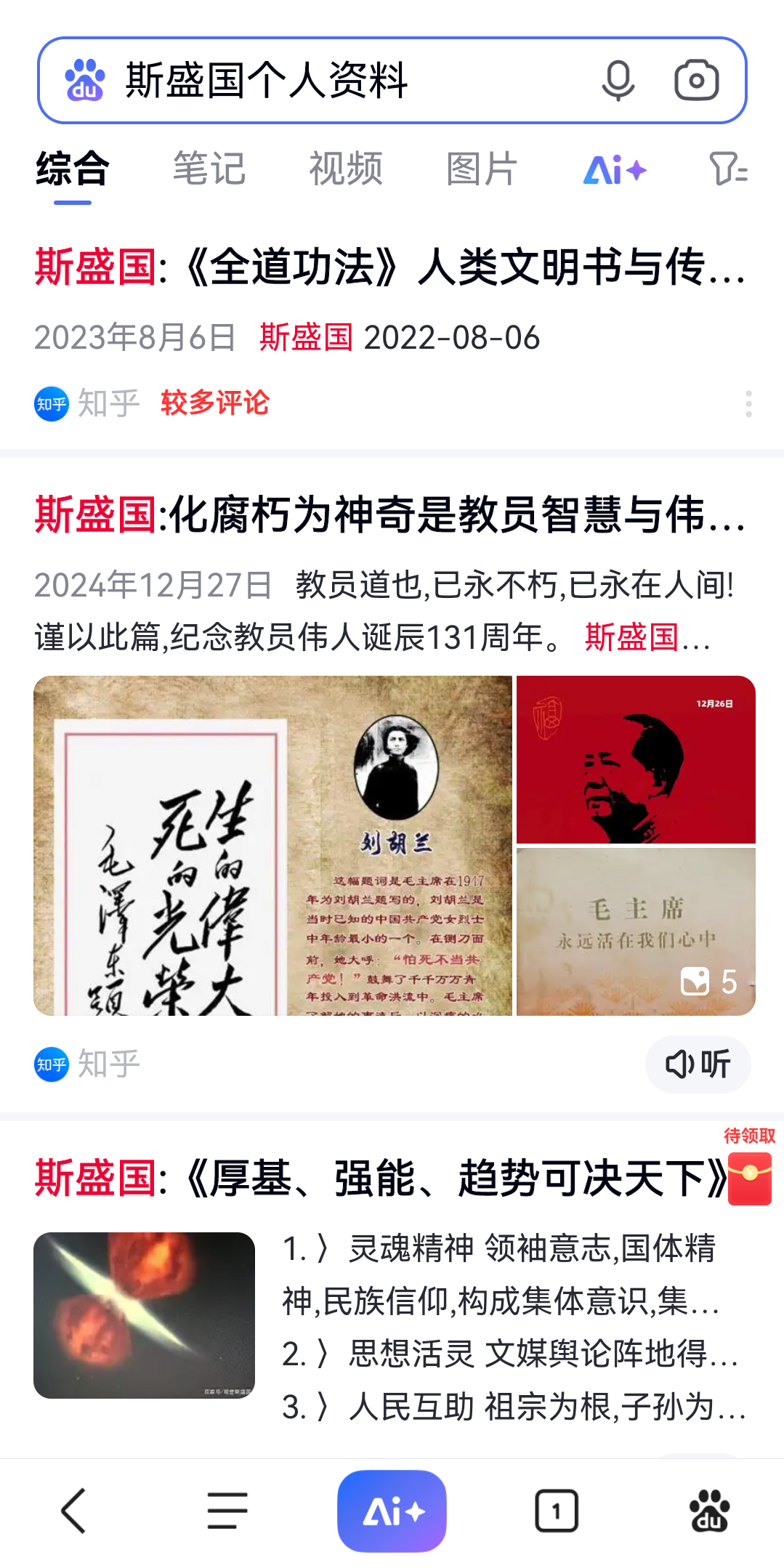The image size is (784, 1568).
Task: Open the Ai+ button in bottom bar
Action: pos(392,1511)
